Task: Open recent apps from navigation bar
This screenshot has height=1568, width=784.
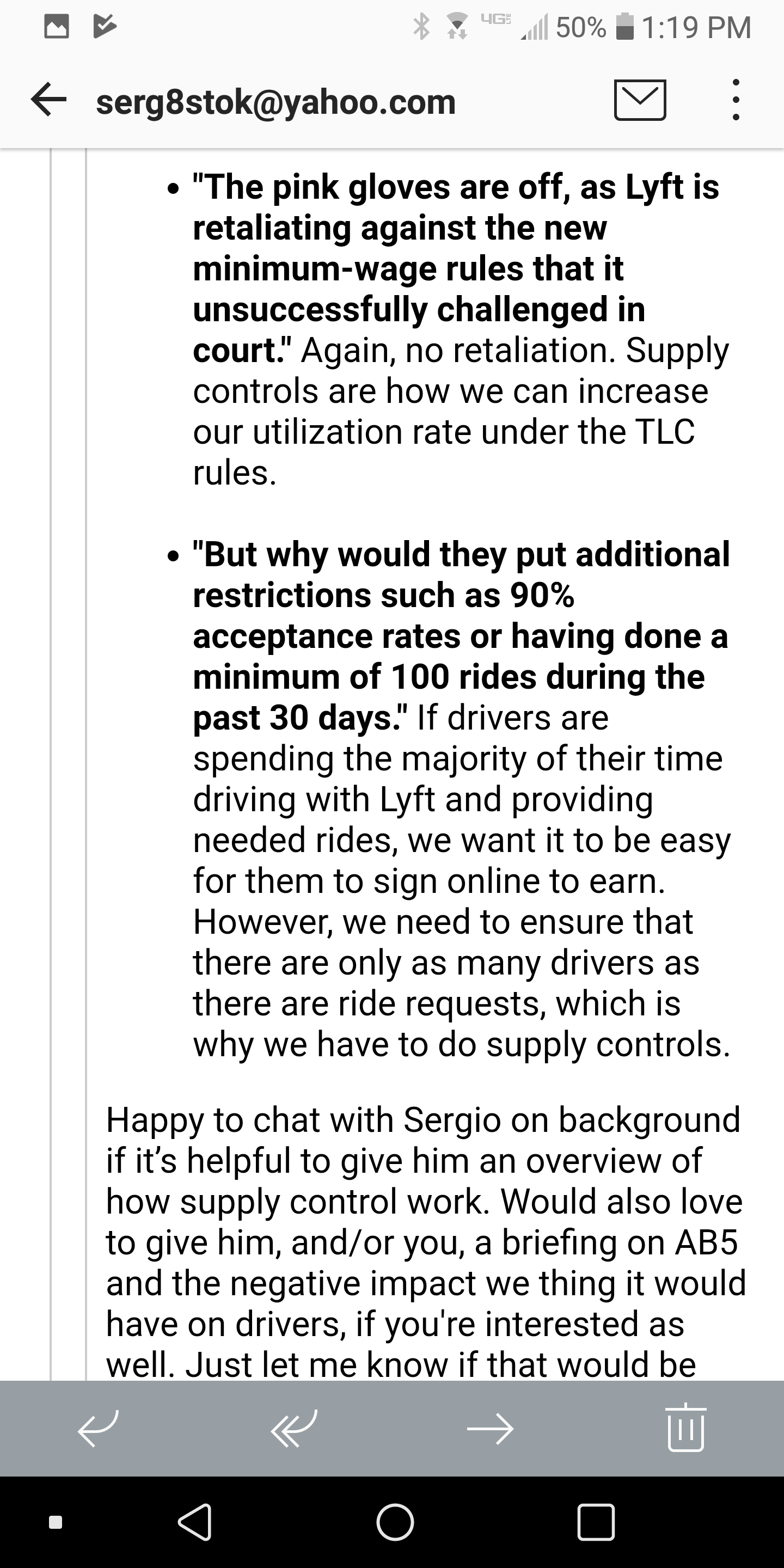Action: 595,1522
